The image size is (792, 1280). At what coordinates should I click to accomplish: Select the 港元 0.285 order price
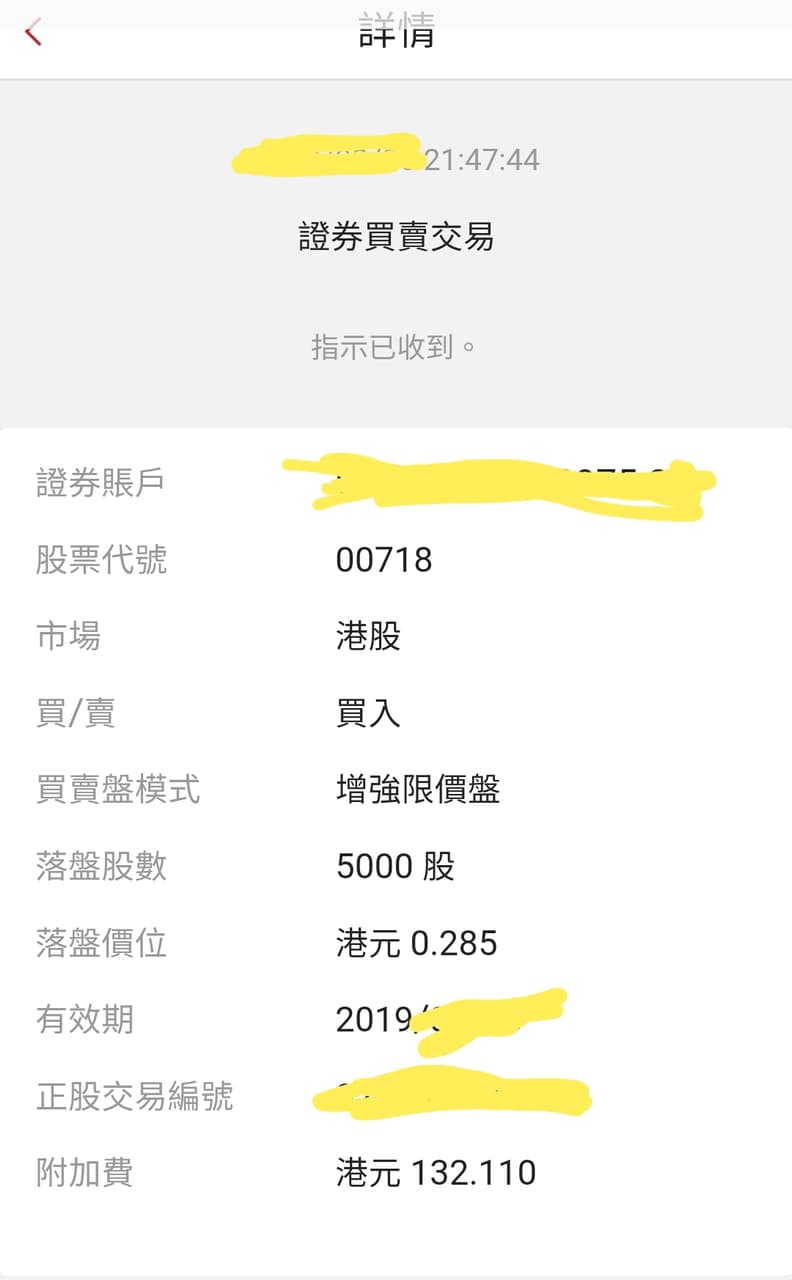(x=417, y=943)
